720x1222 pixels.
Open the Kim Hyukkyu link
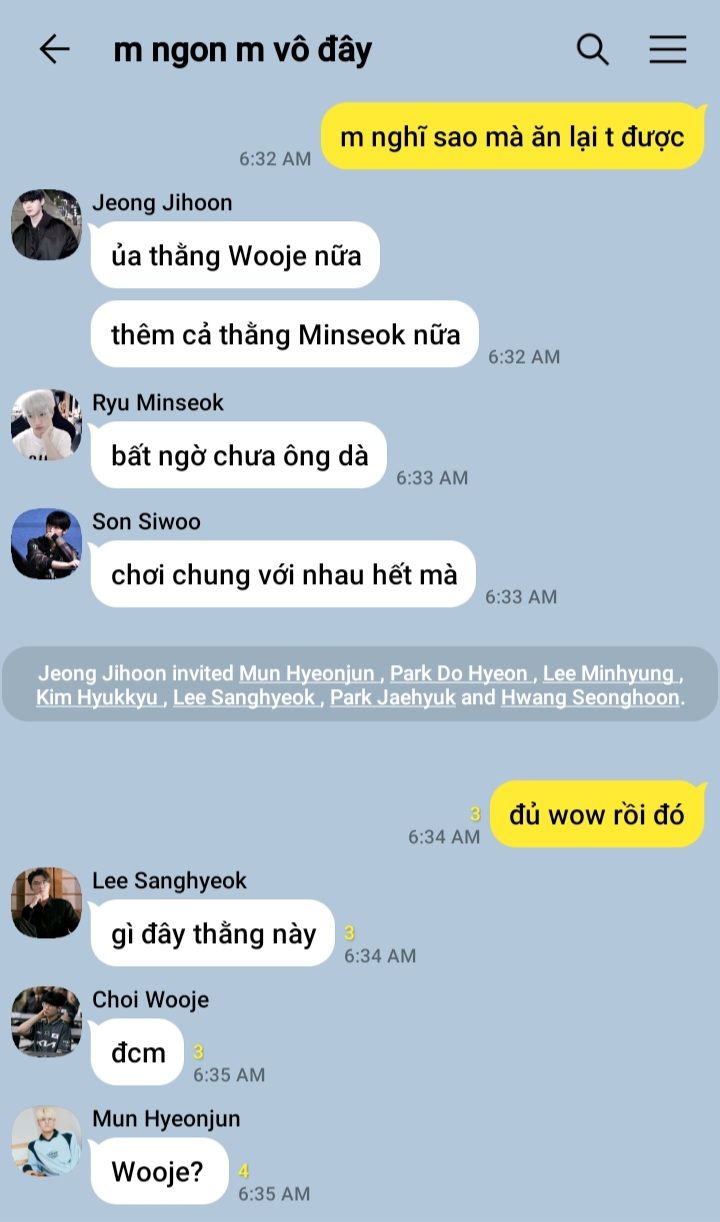point(98,697)
